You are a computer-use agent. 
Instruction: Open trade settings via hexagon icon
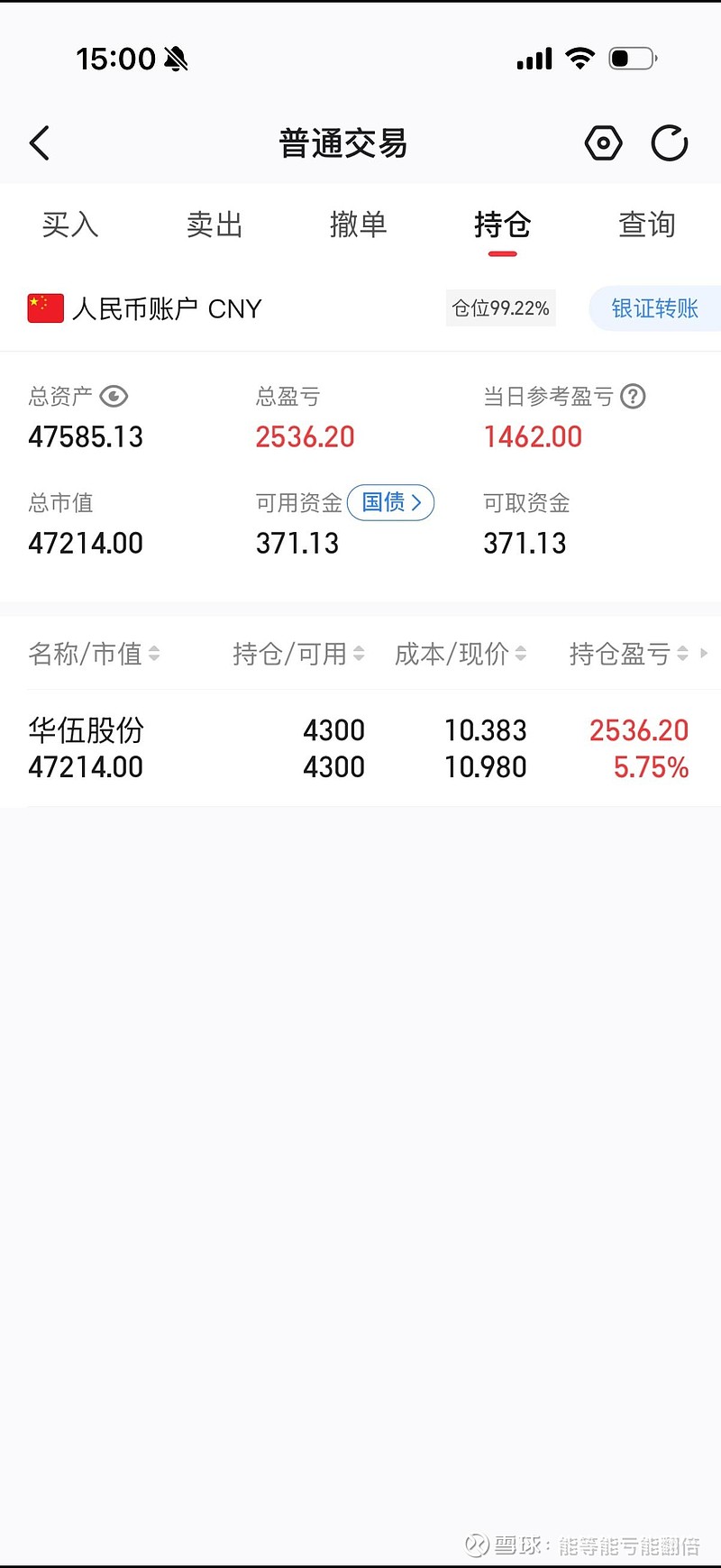tap(604, 142)
